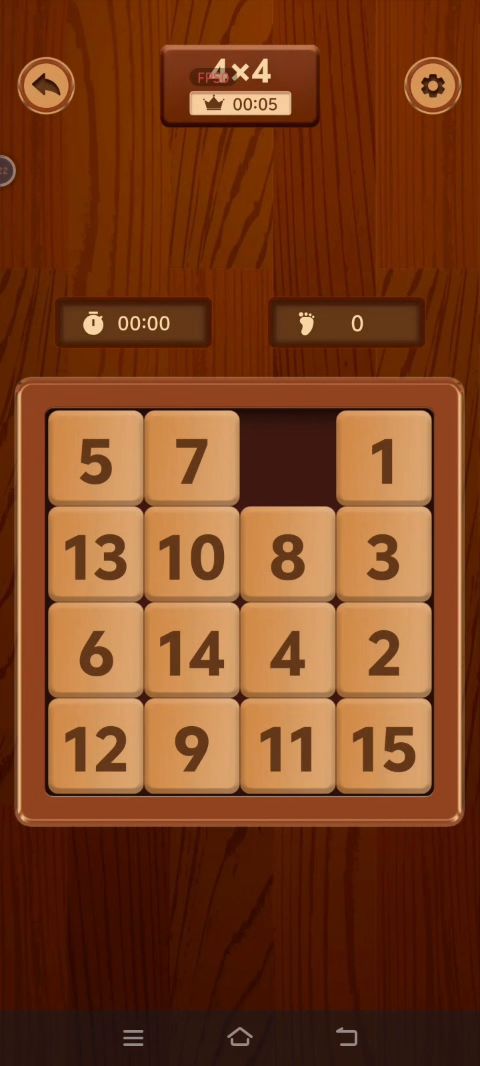Image resolution: width=480 pixels, height=1066 pixels.
Task: Tap the number 11 tile
Action: point(288,746)
